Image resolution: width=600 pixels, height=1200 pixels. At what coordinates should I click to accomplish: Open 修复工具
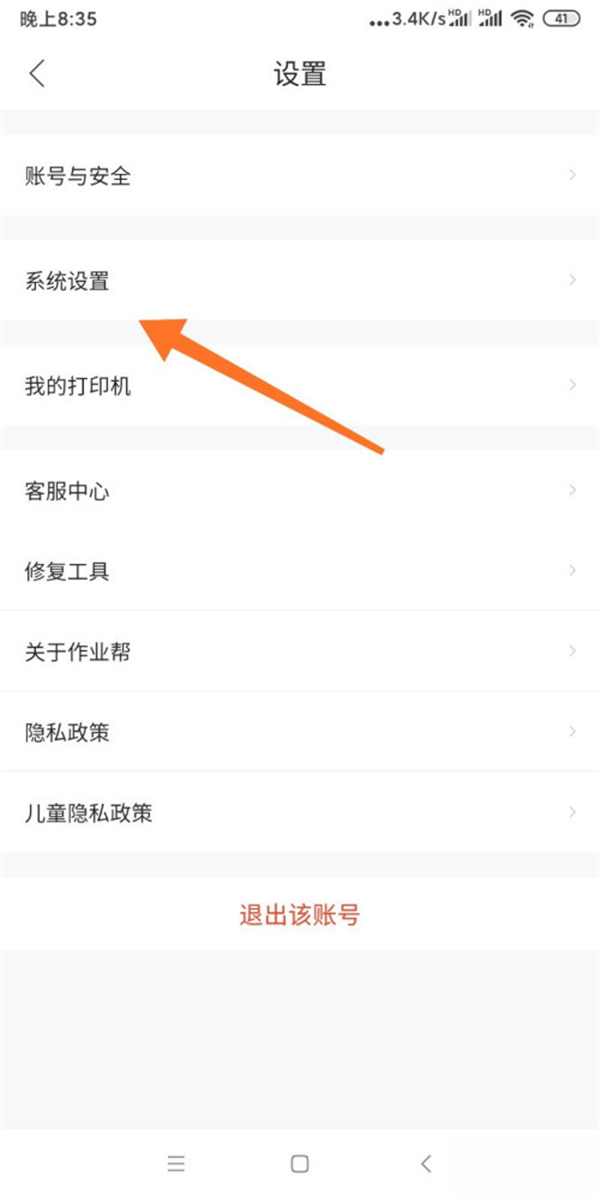[300, 571]
